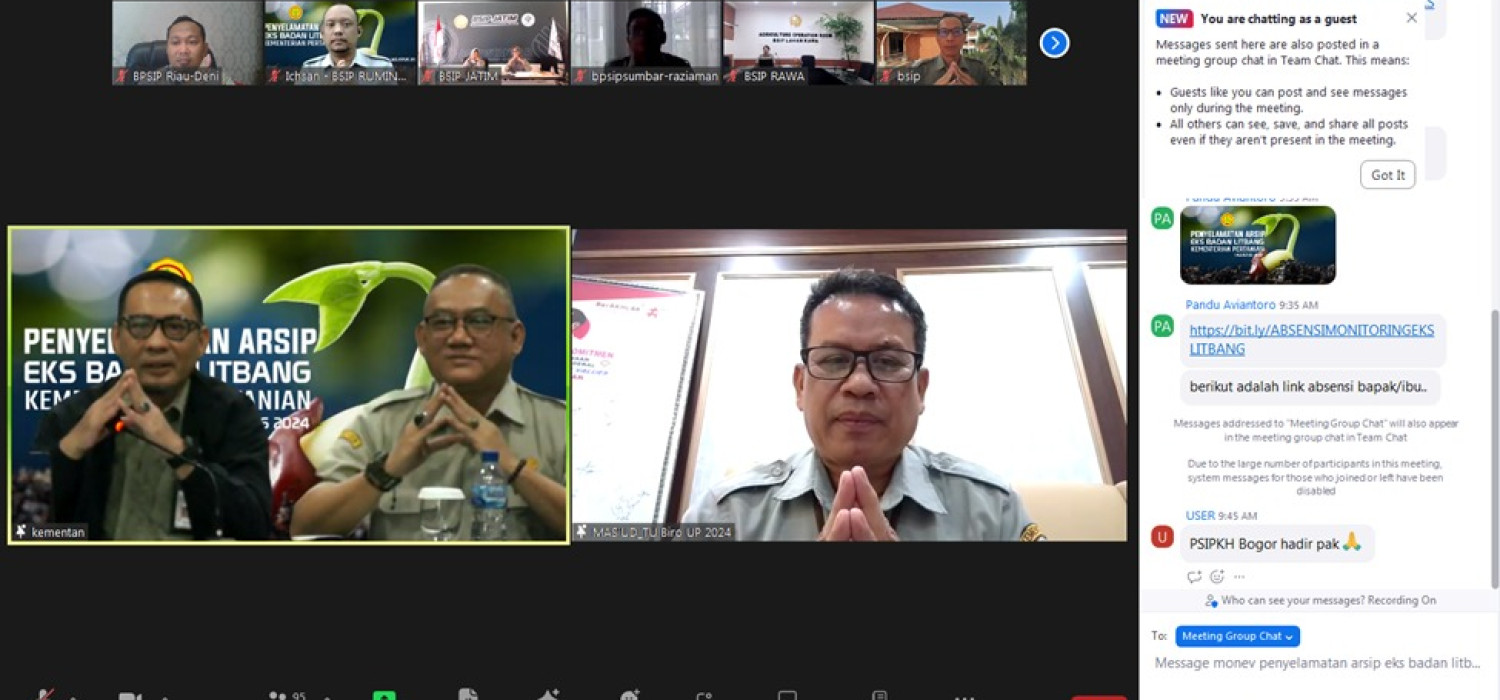
Task: Select the BSIP JATIM video thumbnail
Action: click(492, 43)
